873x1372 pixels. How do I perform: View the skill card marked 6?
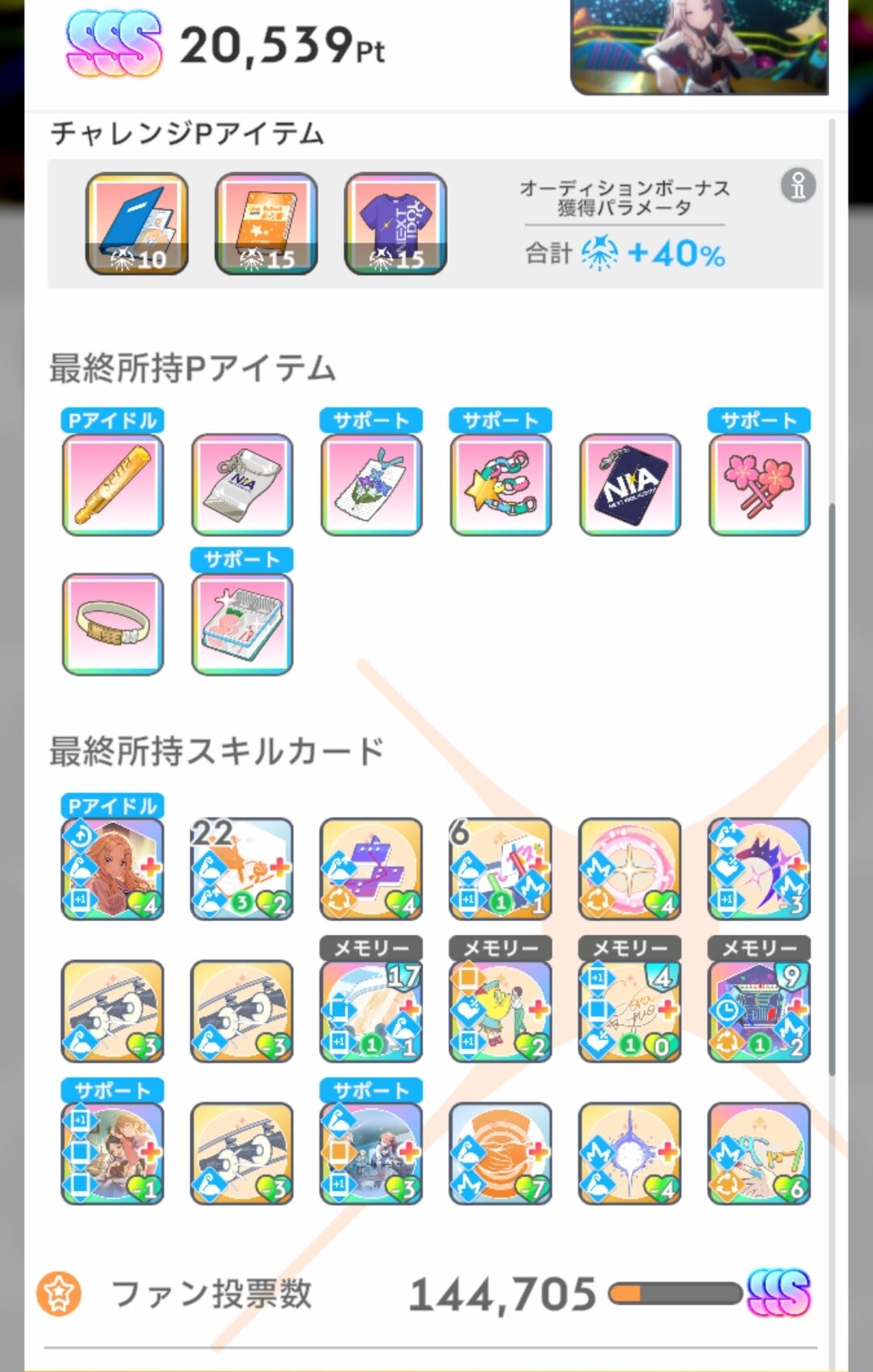[x=501, y=868]
